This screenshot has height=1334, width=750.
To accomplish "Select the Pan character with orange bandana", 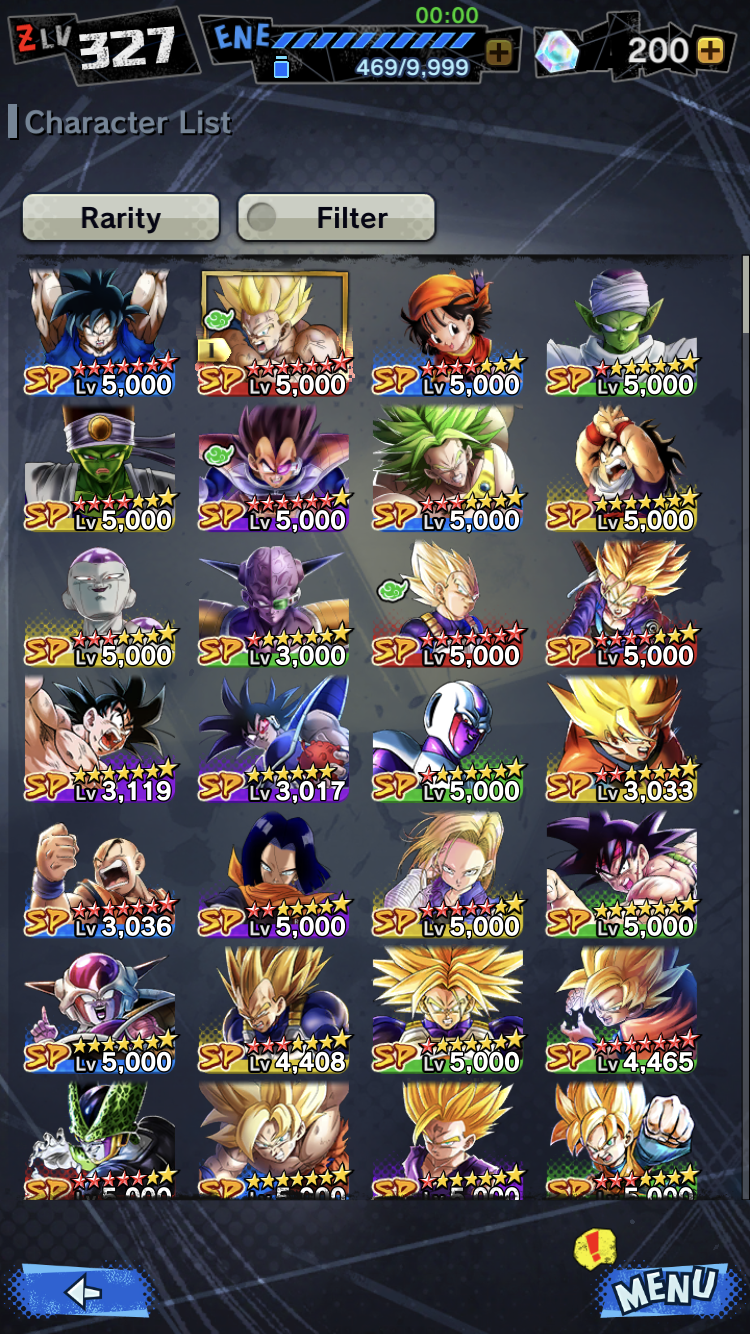I will 448,333.
